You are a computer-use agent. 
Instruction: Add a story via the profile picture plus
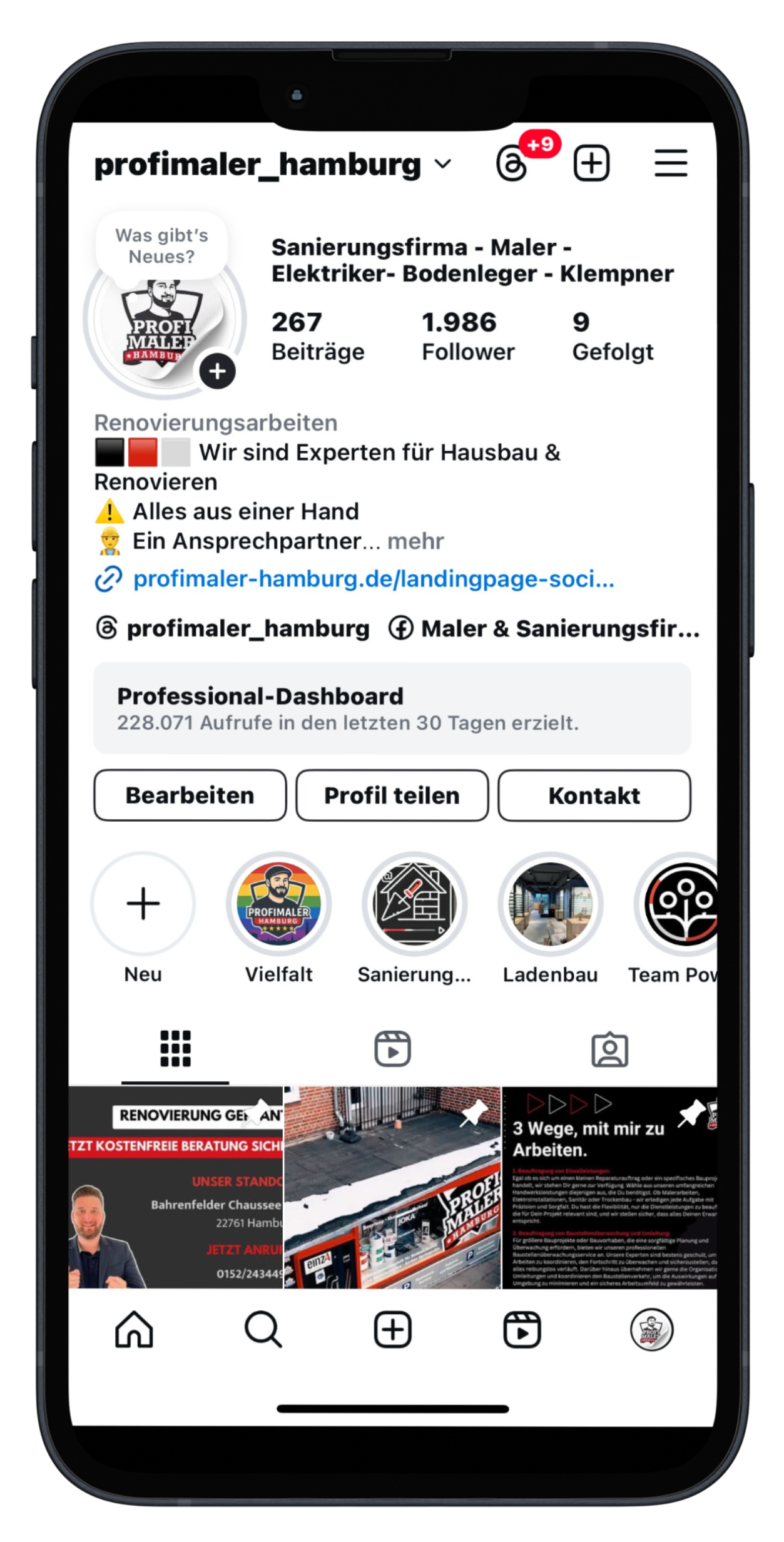click(x=217, y=371)
